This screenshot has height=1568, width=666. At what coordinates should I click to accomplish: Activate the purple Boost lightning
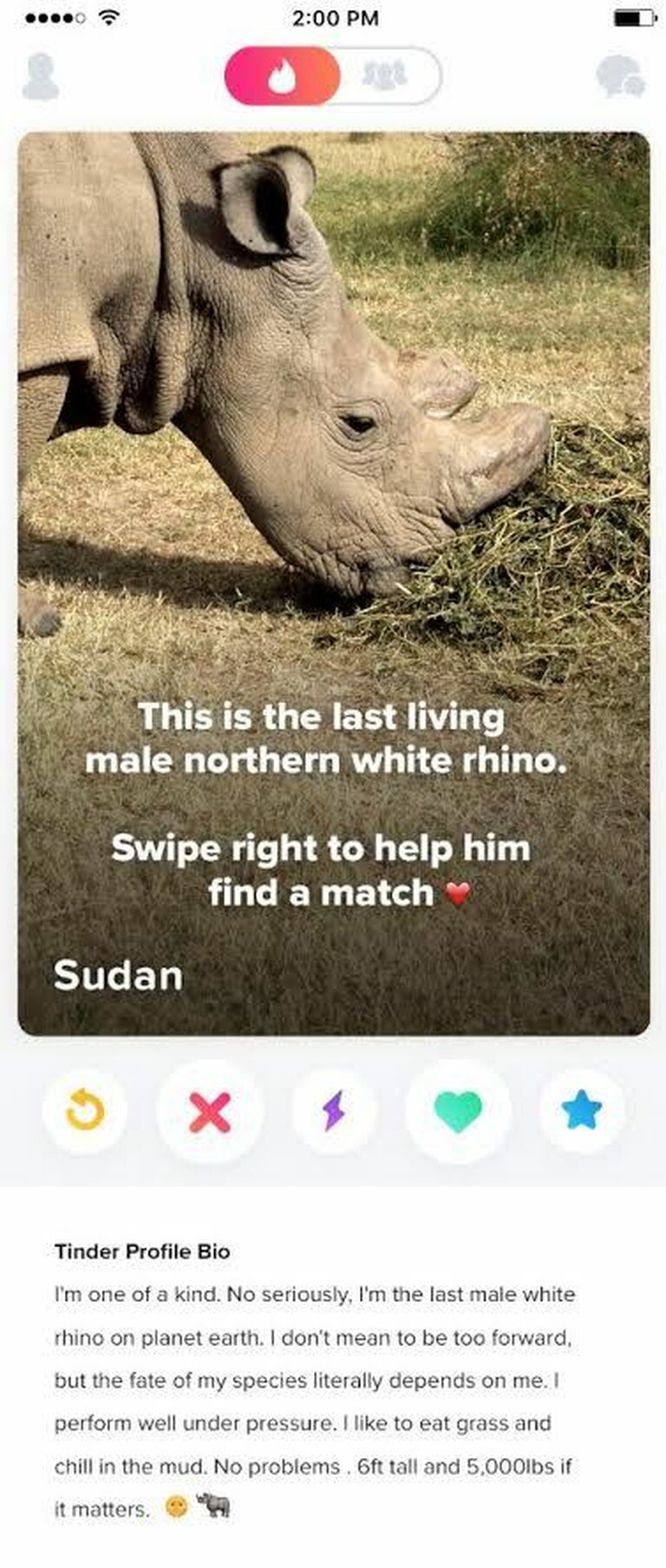(334, 1110)
